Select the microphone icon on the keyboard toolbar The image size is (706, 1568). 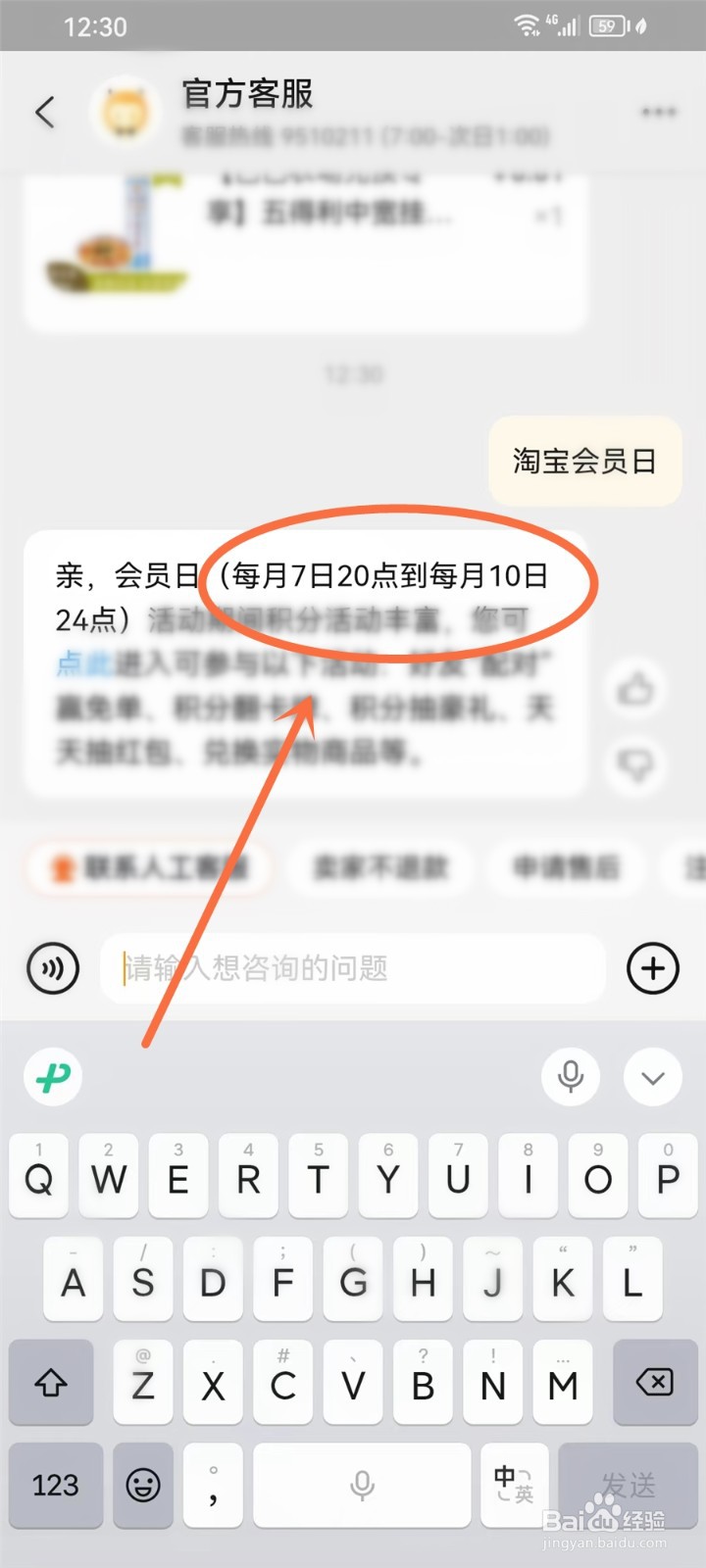(570, 1075)
